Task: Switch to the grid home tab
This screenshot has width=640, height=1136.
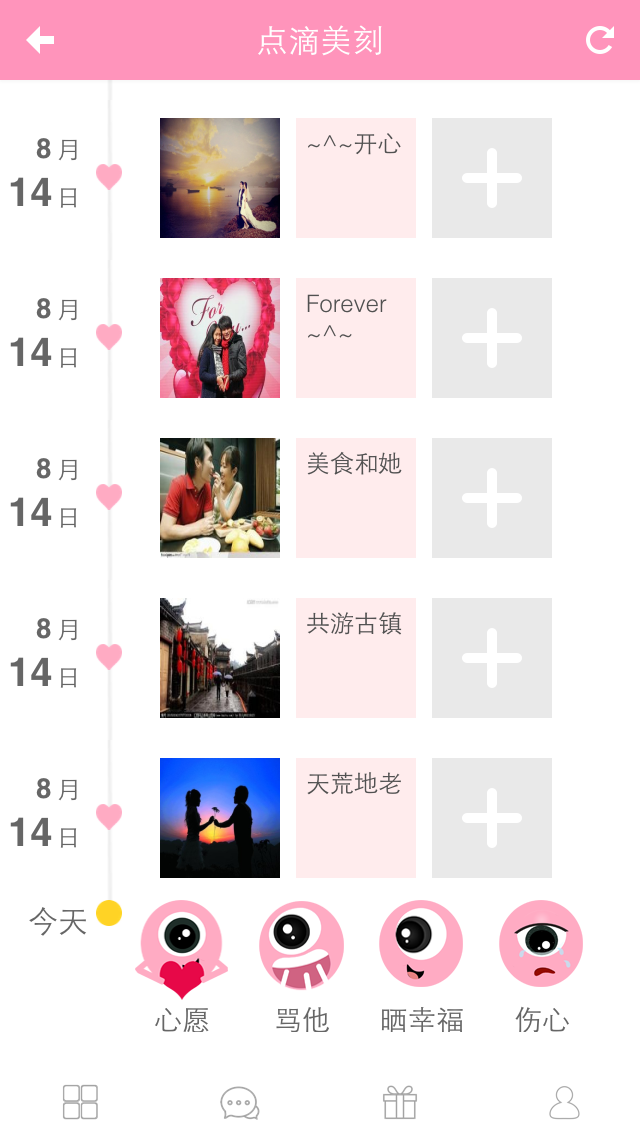Action: pyautogui.click(x=80, y=1102)
